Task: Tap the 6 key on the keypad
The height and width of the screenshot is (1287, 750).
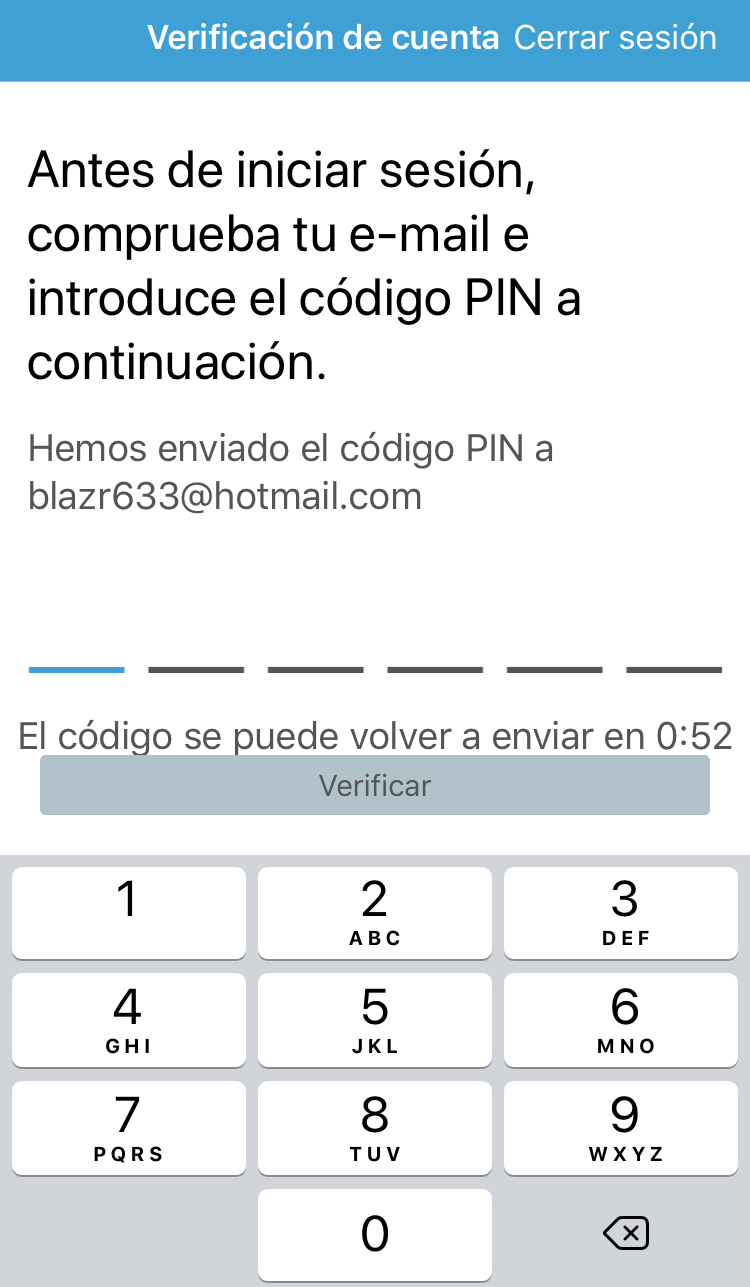Action: (621, 1020)
